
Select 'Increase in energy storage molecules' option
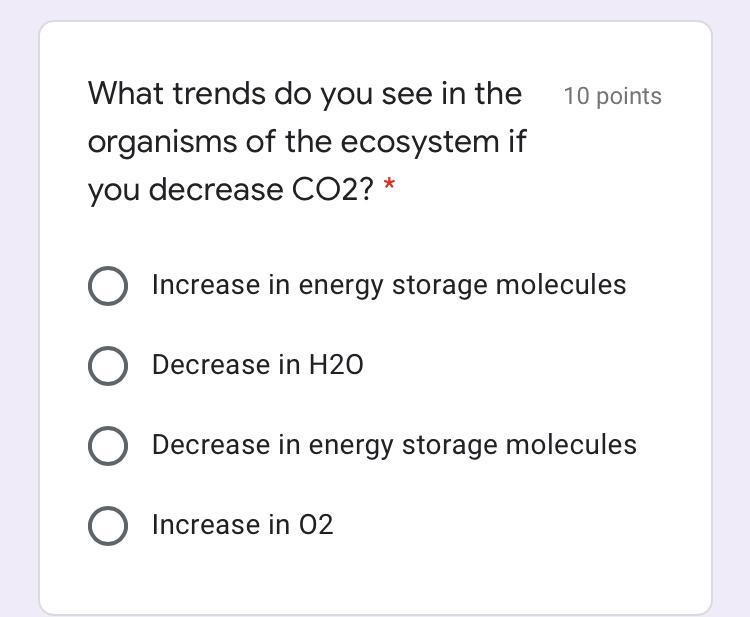pyautogui.click(x=108, y=286)
